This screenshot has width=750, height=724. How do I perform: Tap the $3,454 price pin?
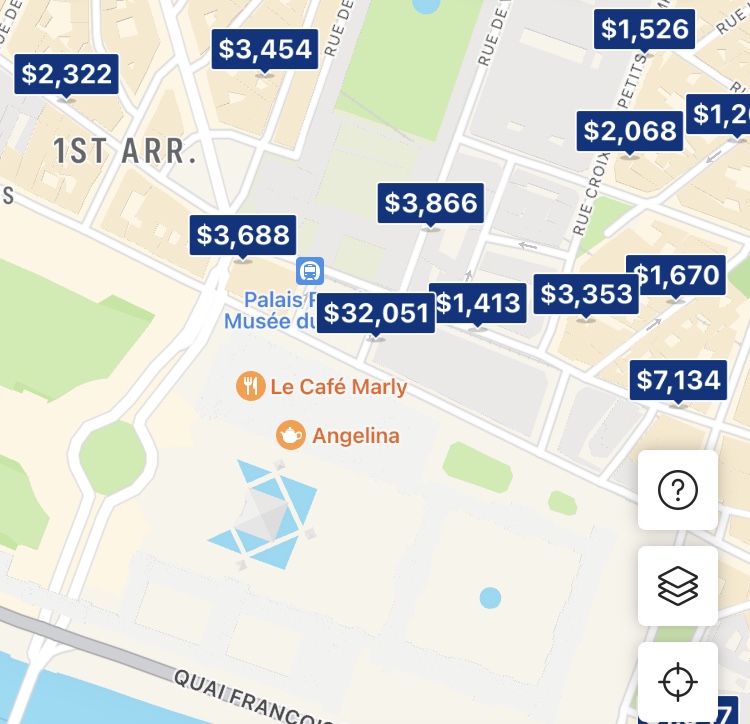265,49
